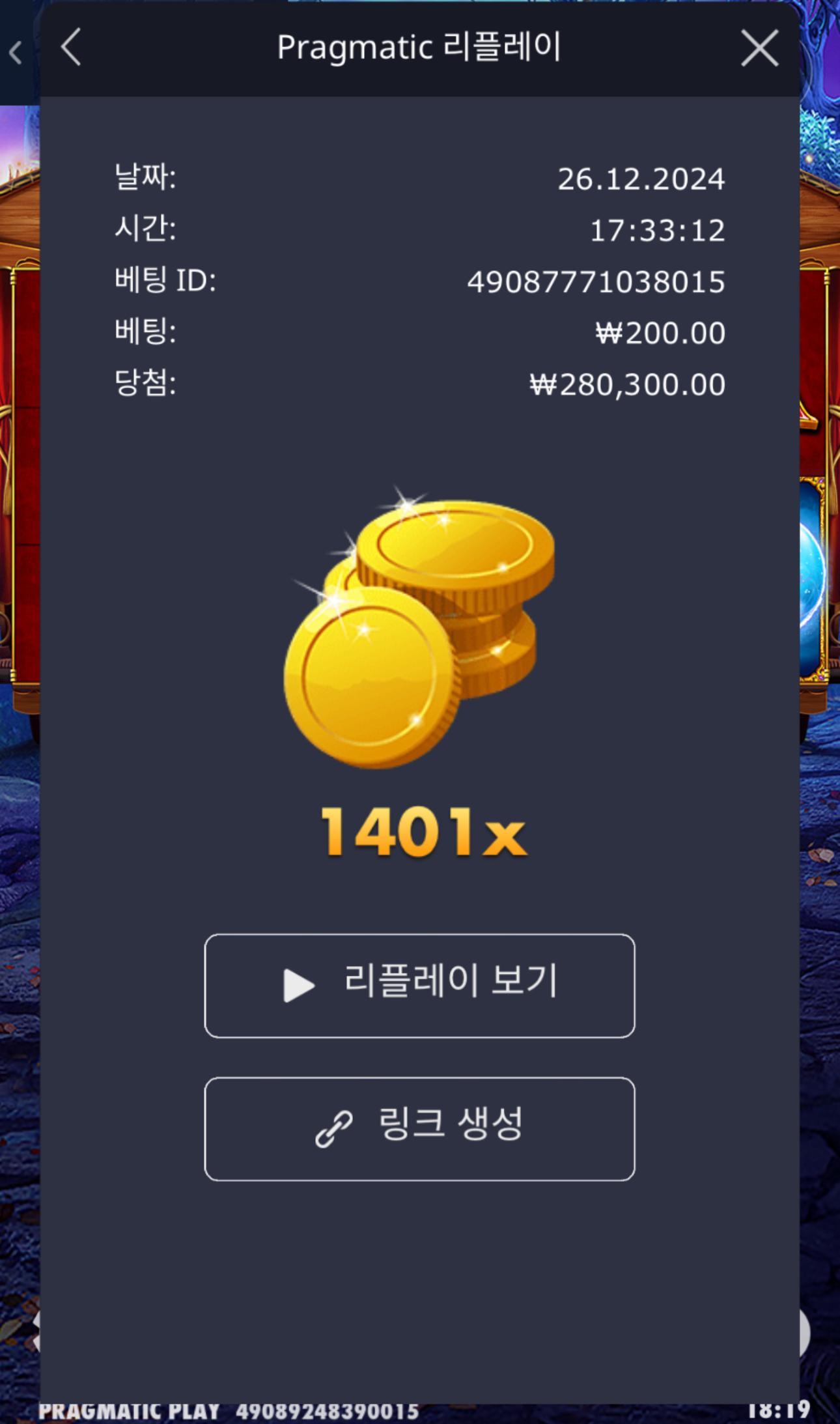Image resolution: width=840 pixels, height=1424 pixels.
Task: Watch the replay with 리플레이 보기
Action: click(419, 985)
